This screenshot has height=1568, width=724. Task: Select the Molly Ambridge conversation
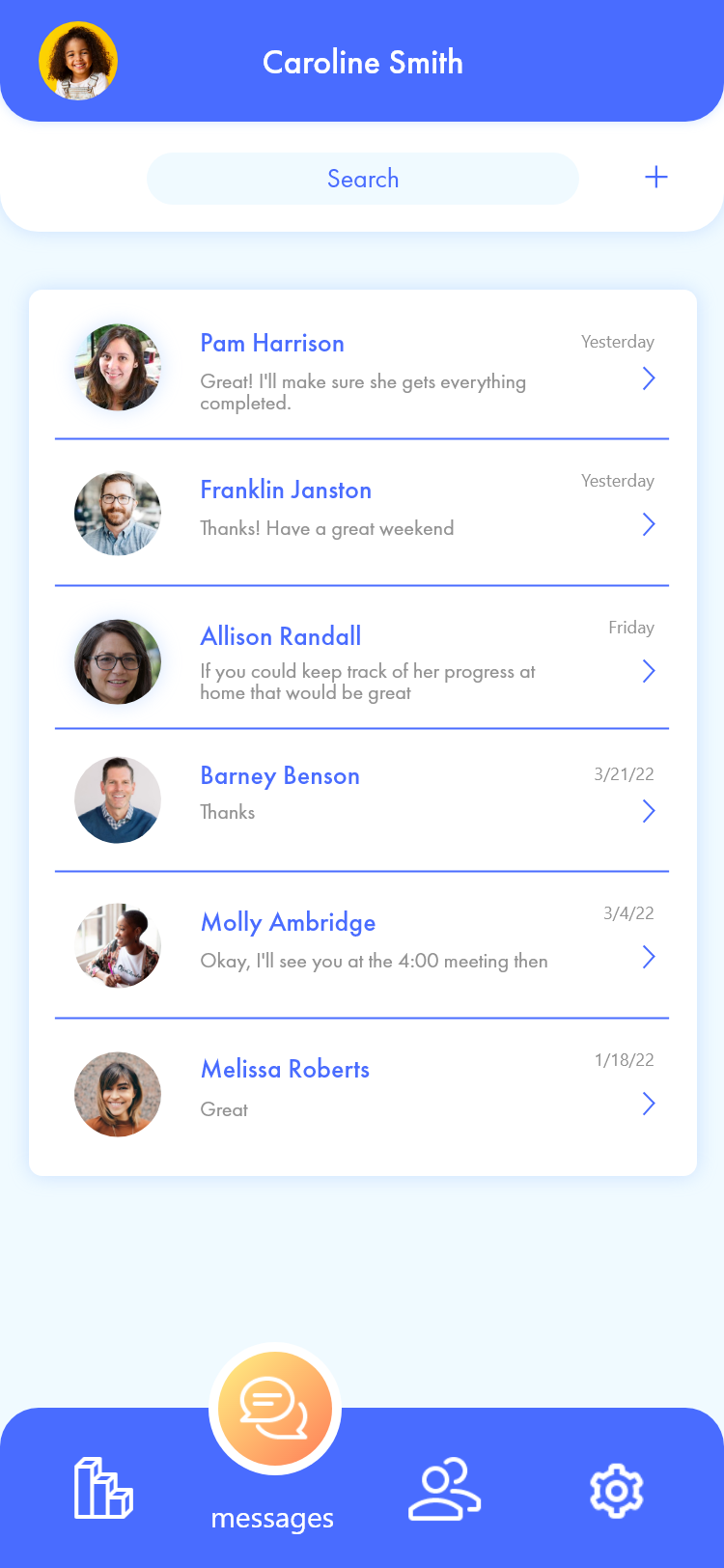pos(362,944)
